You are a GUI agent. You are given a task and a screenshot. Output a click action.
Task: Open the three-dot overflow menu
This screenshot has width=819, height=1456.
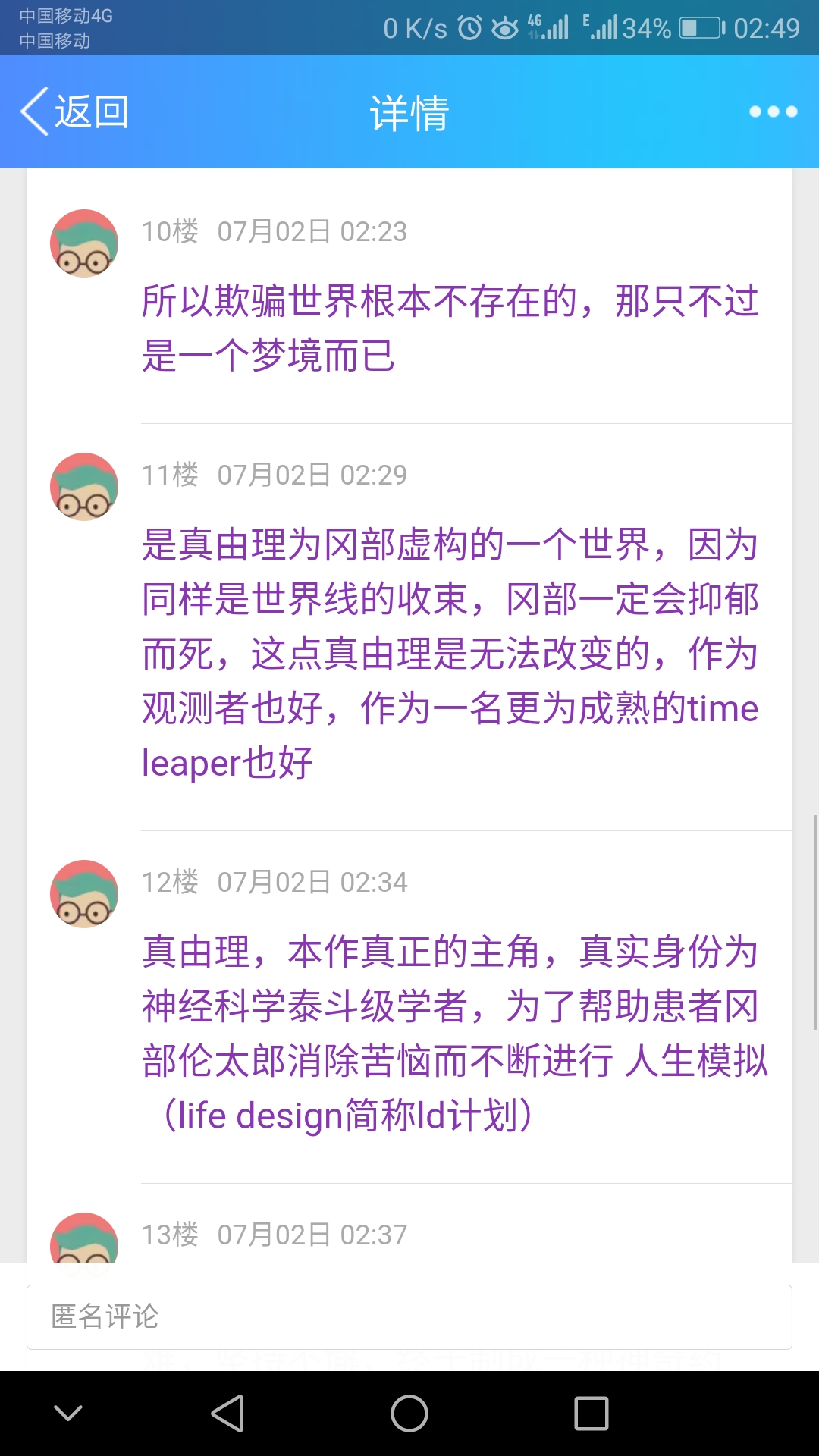(x=773, y=112)
